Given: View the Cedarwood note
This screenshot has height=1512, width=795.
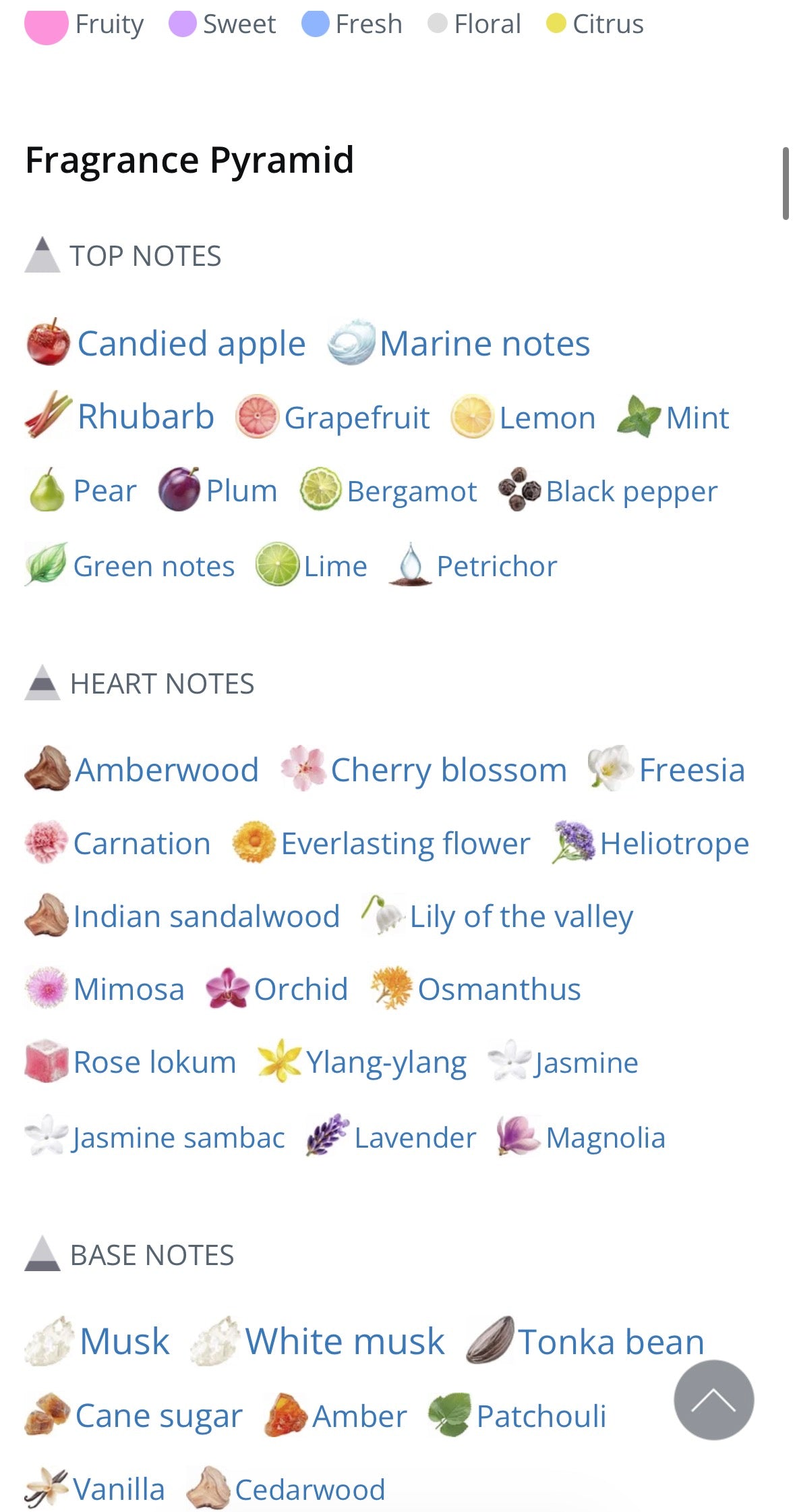Looking at the screenshot, I should [310, 1490].
